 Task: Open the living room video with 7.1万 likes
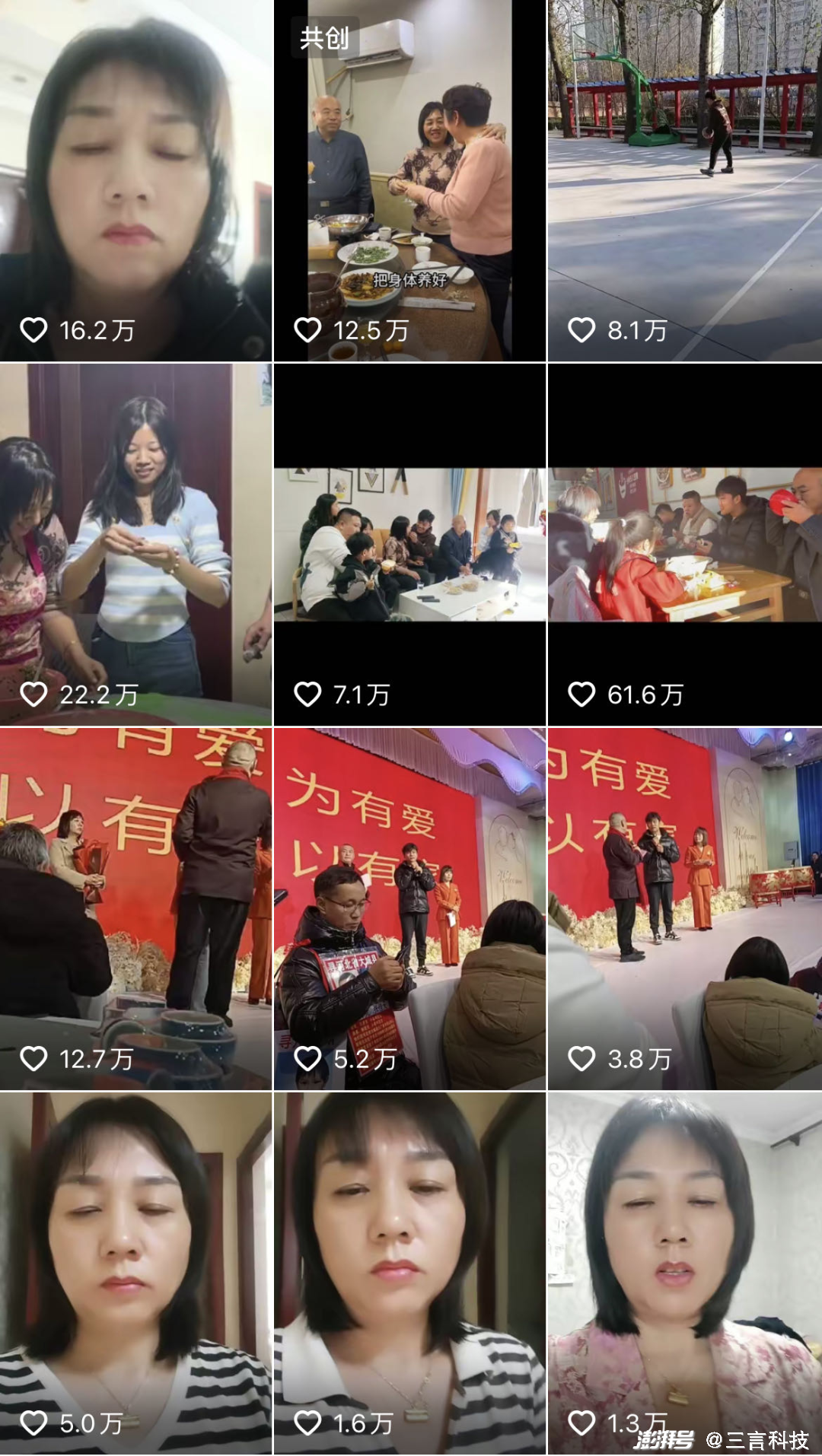tap(409, 544)
